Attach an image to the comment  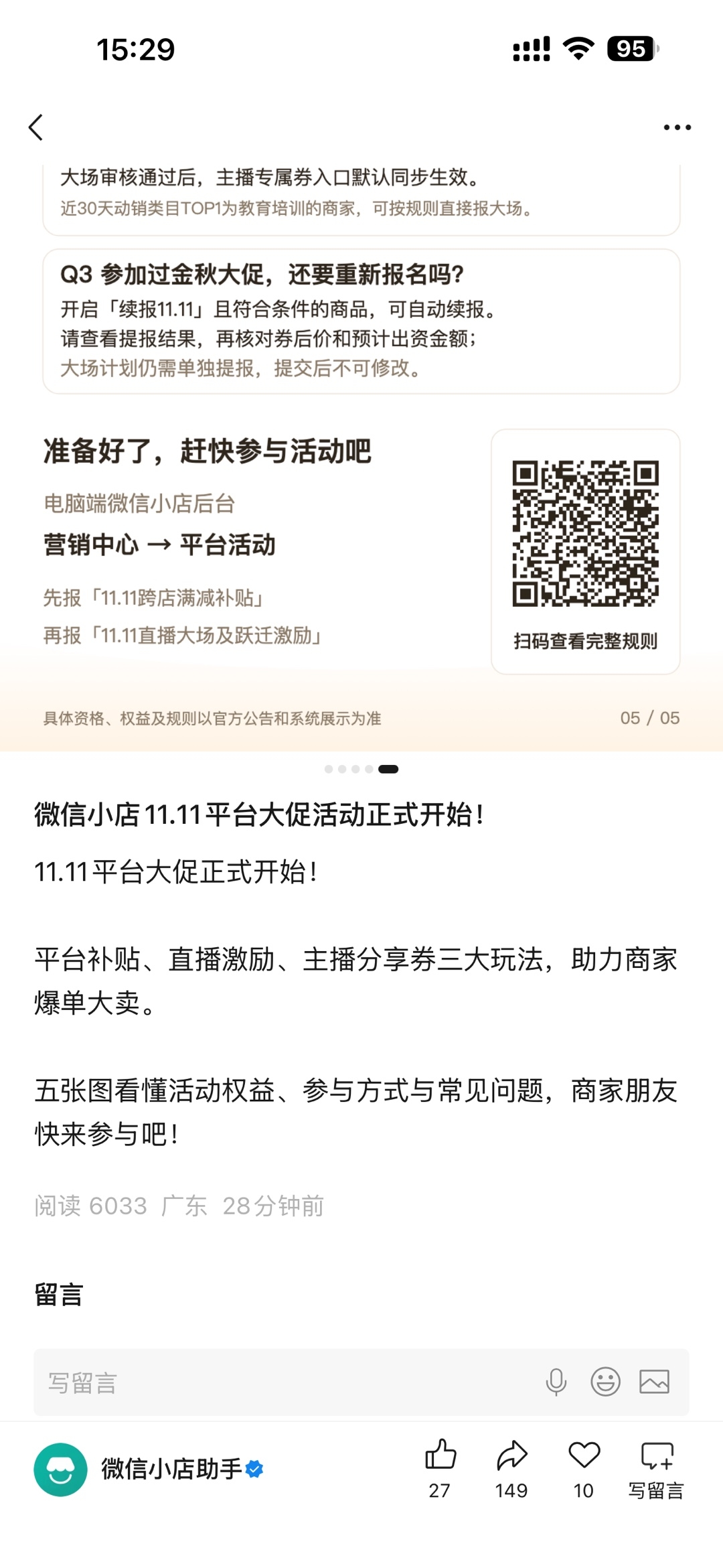click(x=654, y=1381)
